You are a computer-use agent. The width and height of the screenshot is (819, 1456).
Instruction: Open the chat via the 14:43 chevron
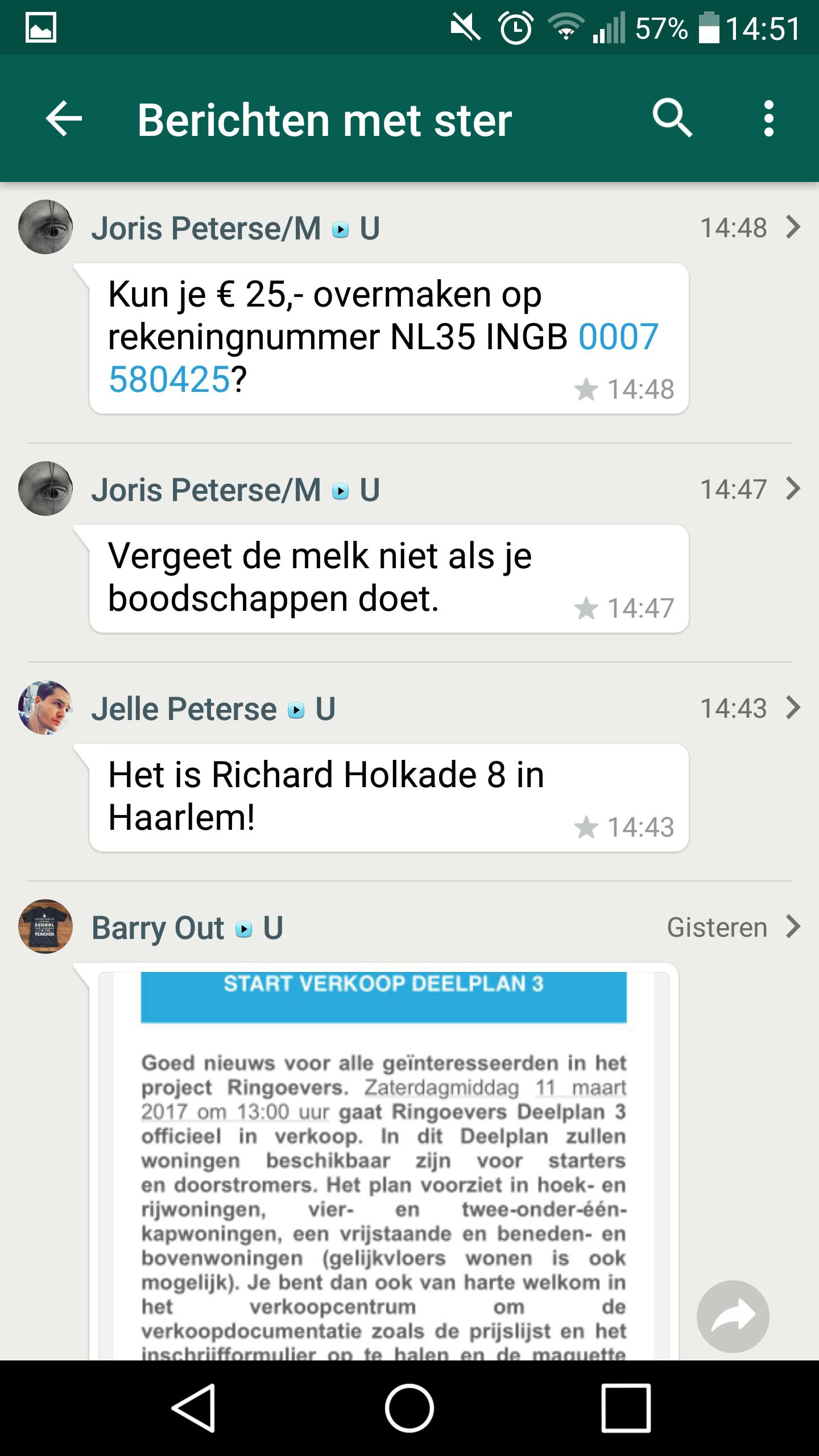(793, 708)
